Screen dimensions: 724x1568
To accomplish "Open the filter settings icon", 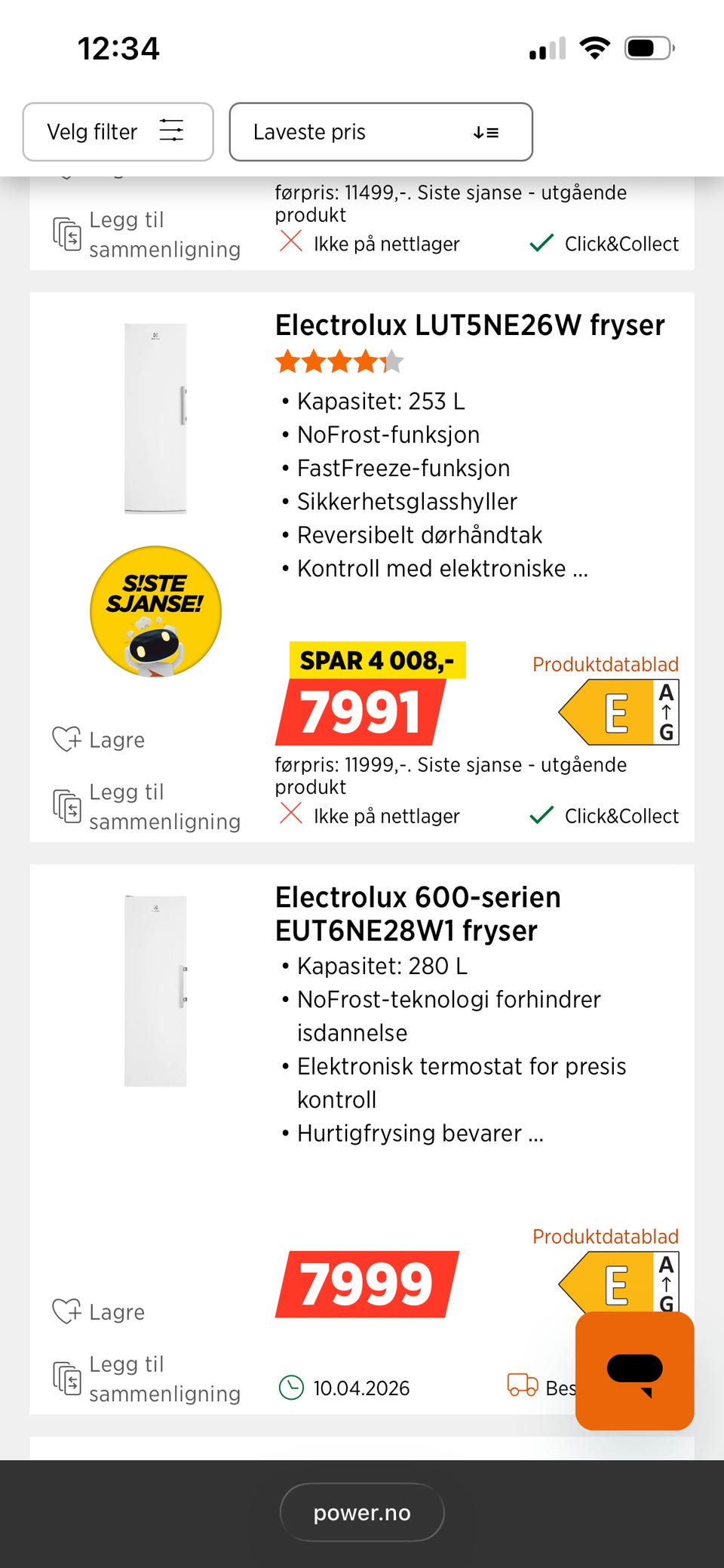I will pyautogui.click(x=172, y=132).
